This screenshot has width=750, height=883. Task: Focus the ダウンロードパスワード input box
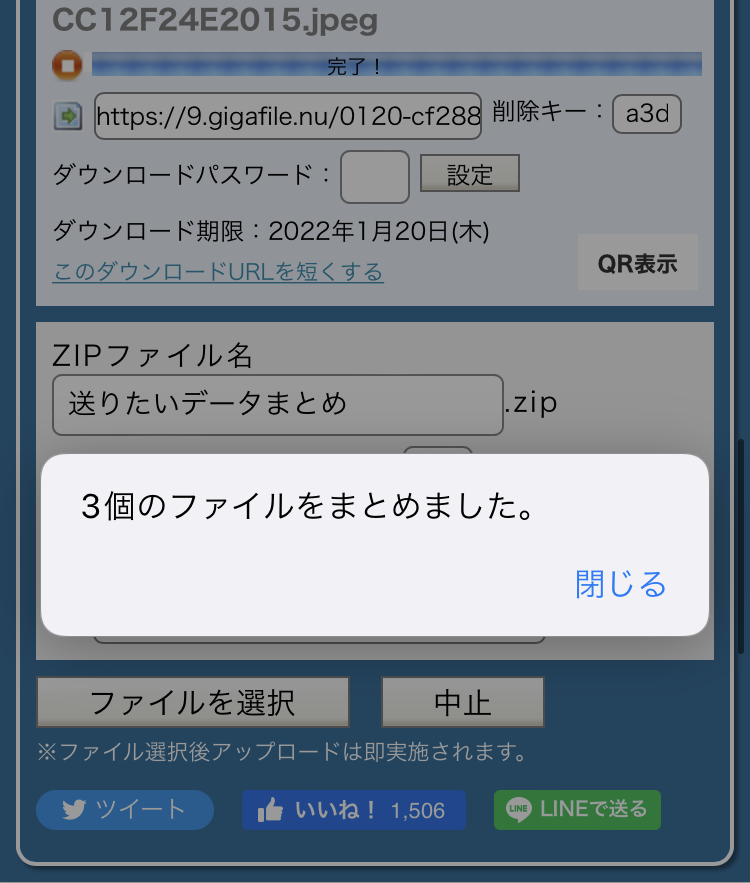(375, 176)
